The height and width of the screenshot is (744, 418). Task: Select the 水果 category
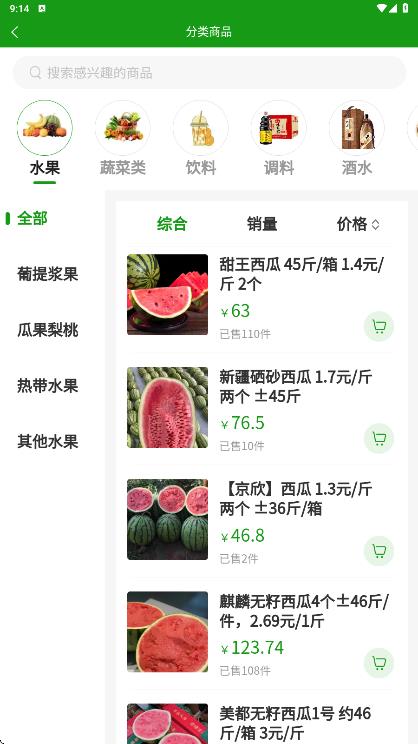45,139
